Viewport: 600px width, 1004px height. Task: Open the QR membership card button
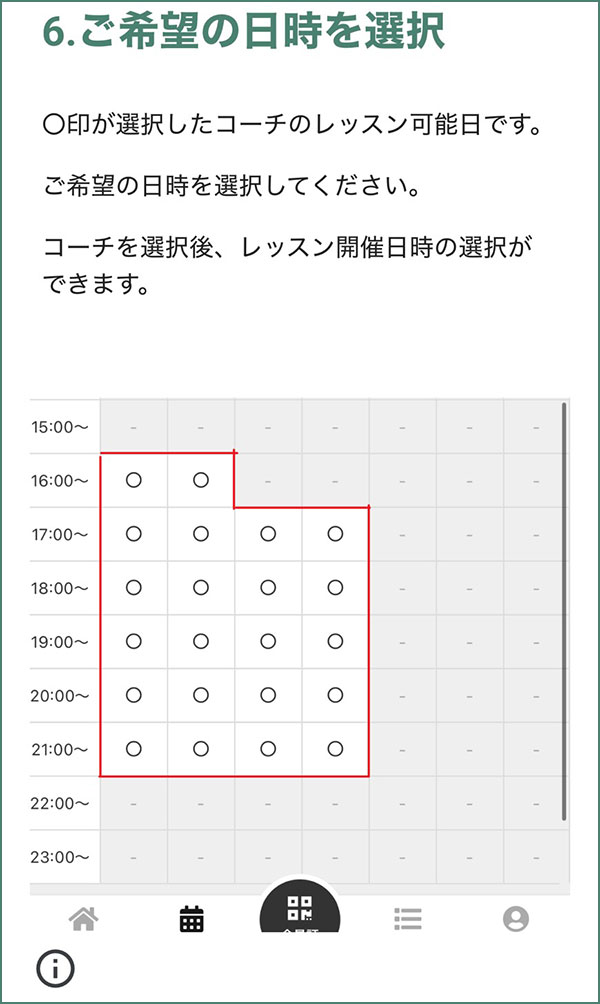[x=300, y=912]
